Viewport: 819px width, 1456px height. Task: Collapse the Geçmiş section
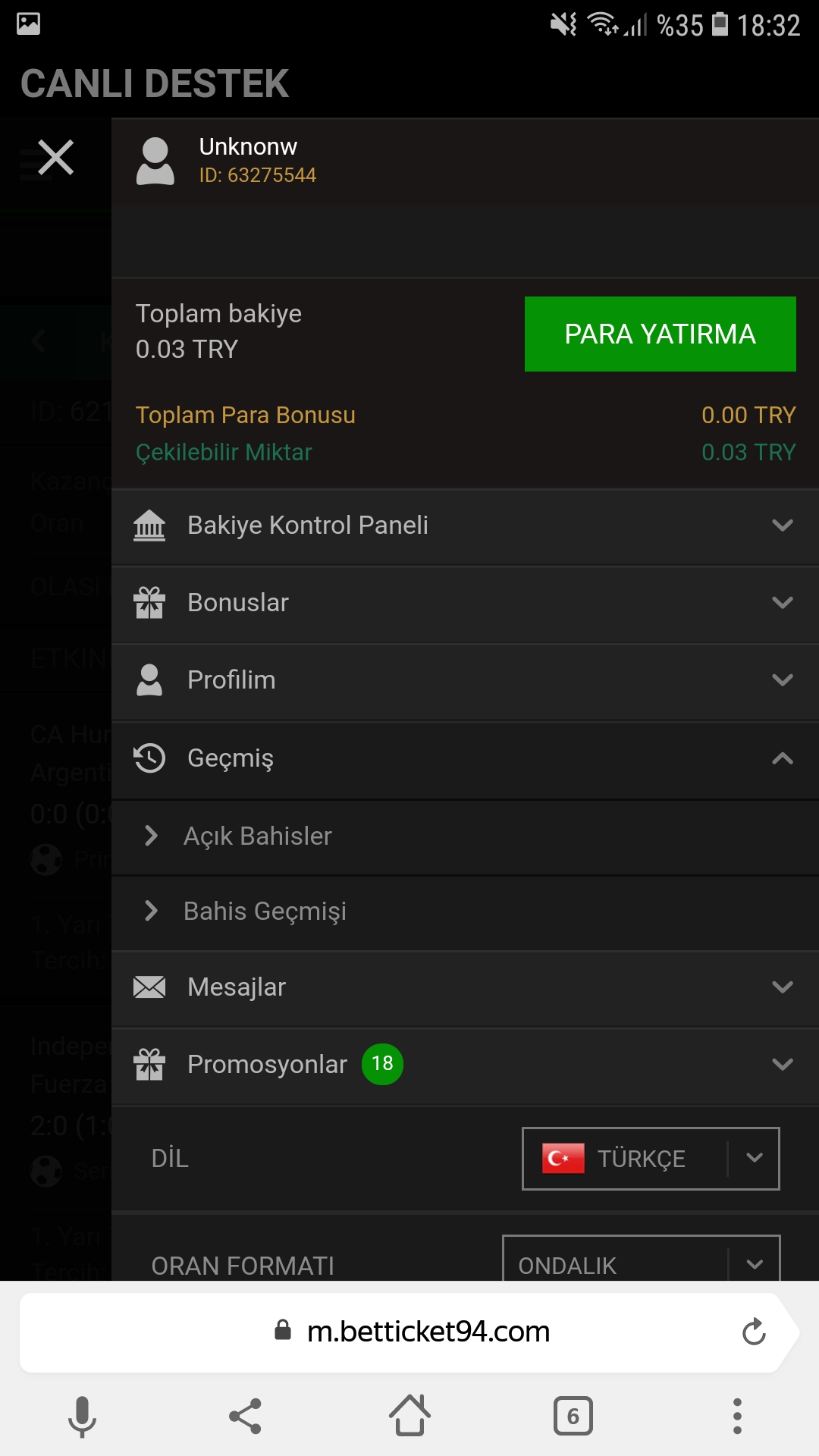pos(465,758)
